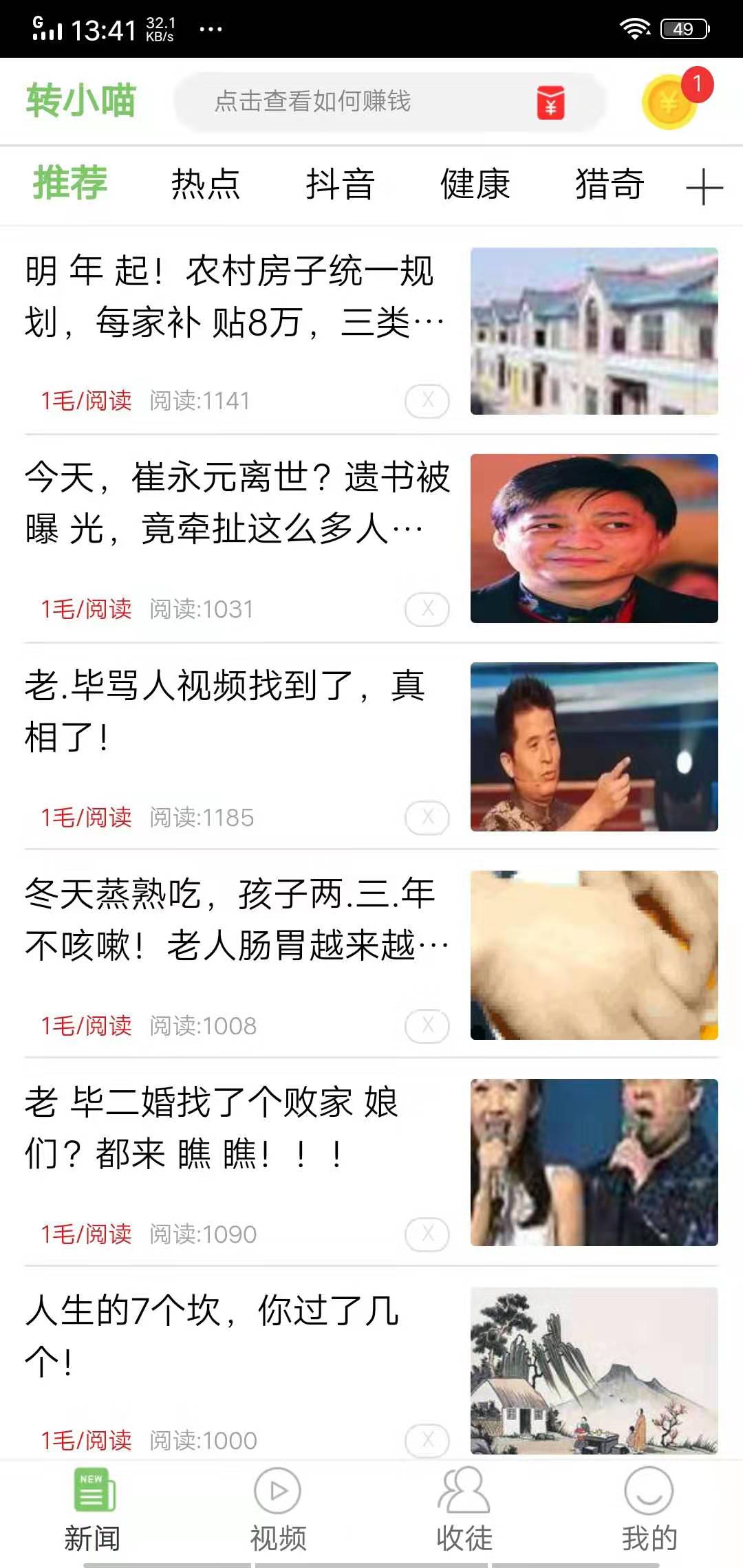Open the 健康 channel tab
This screenshot has width=743, height=1568.
click(x=475, y=186)
